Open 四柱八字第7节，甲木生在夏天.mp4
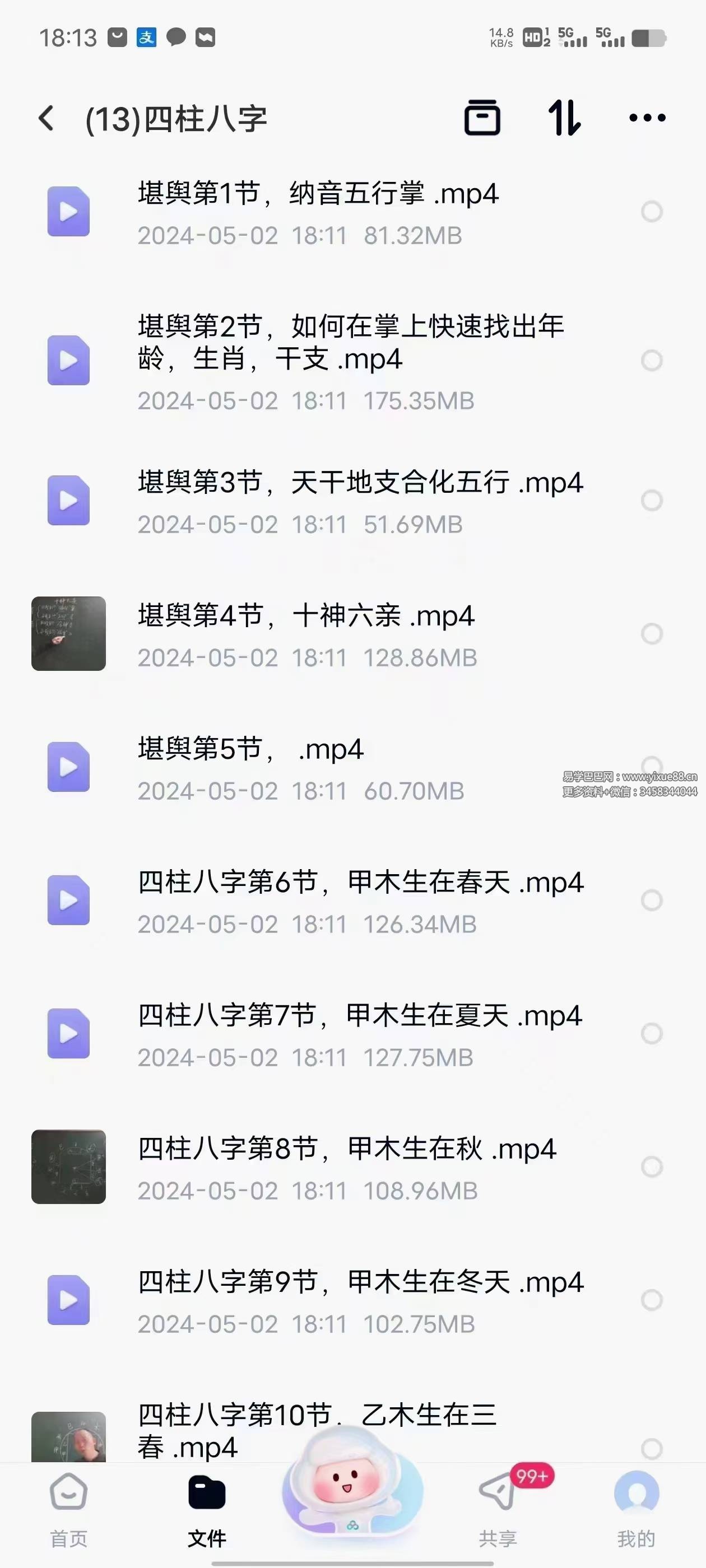706x1568 pixels. coord(359,1016)
